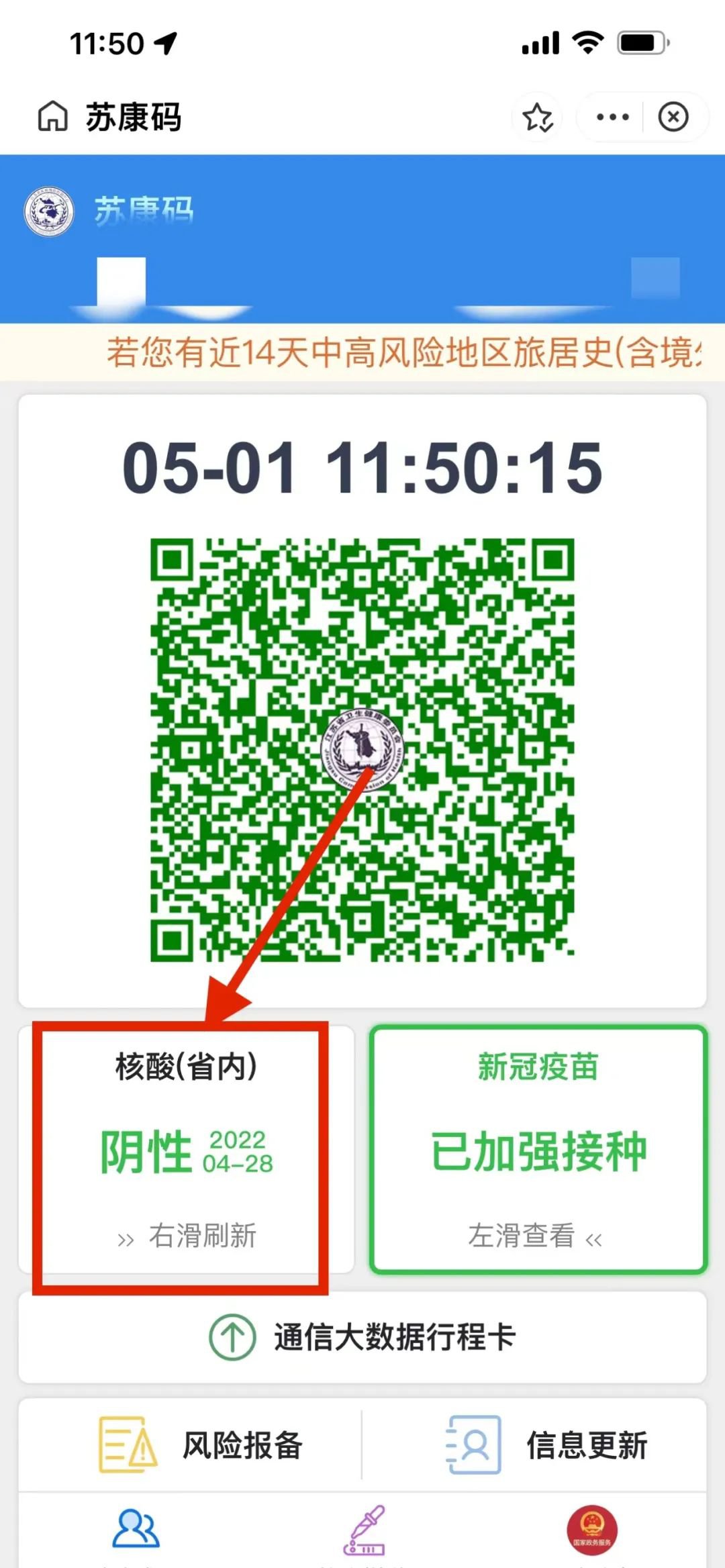
Task: Open the 新冠疫苗 vaccination card
Action: 538,1149
